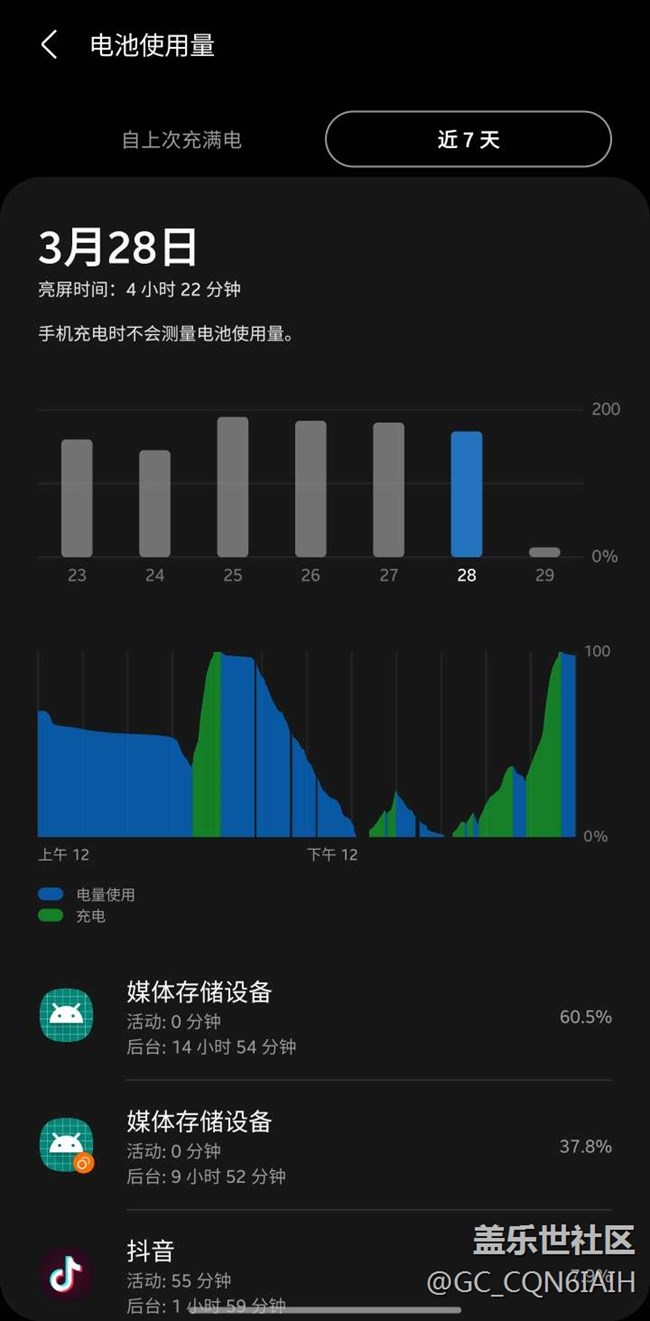
Task: Switch to 自上次充满电 tab
Action: click(181, 140)
